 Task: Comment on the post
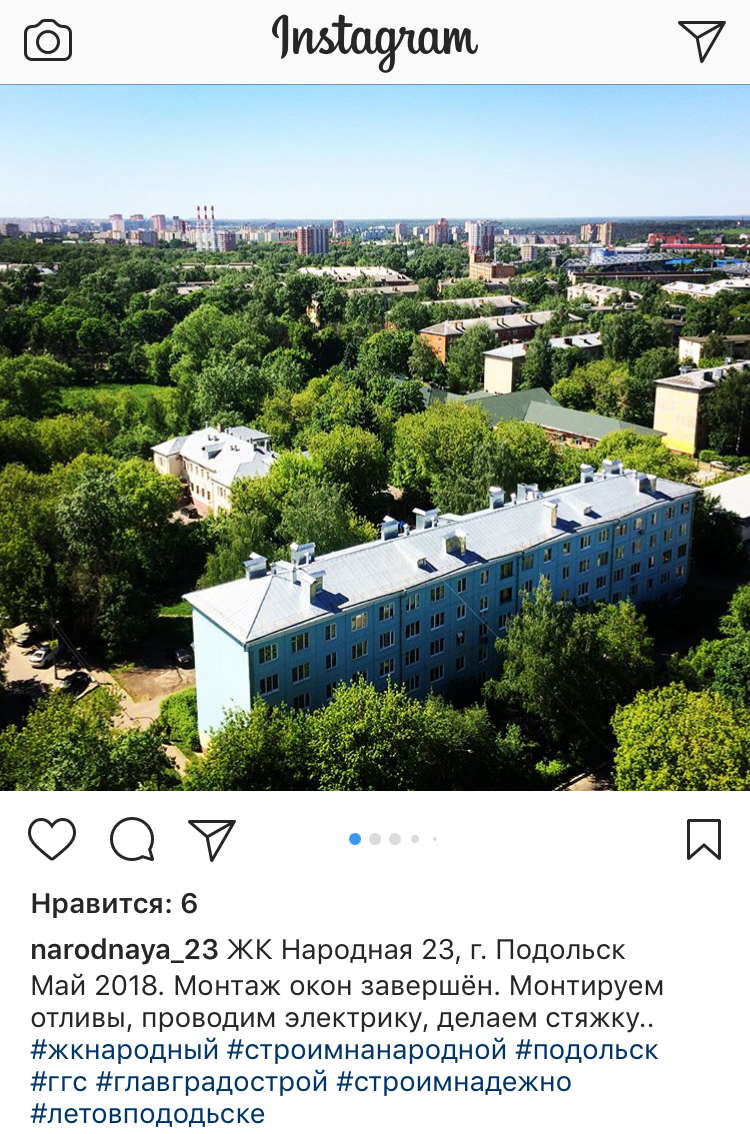(x=132, y=839)
